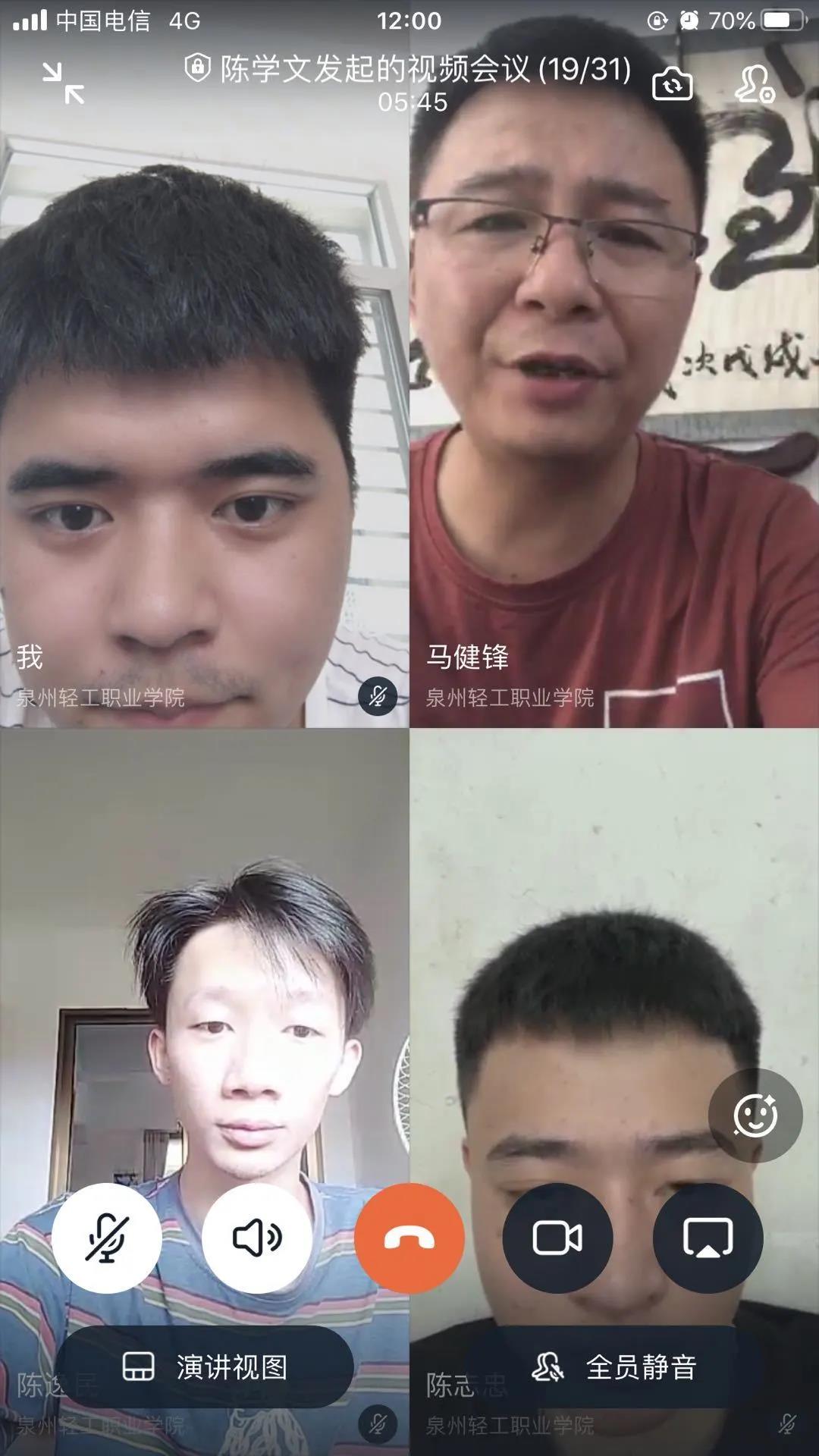The image size is (819, 1456).
Task: Unmute your microphone
Action: click(107, 1238)
